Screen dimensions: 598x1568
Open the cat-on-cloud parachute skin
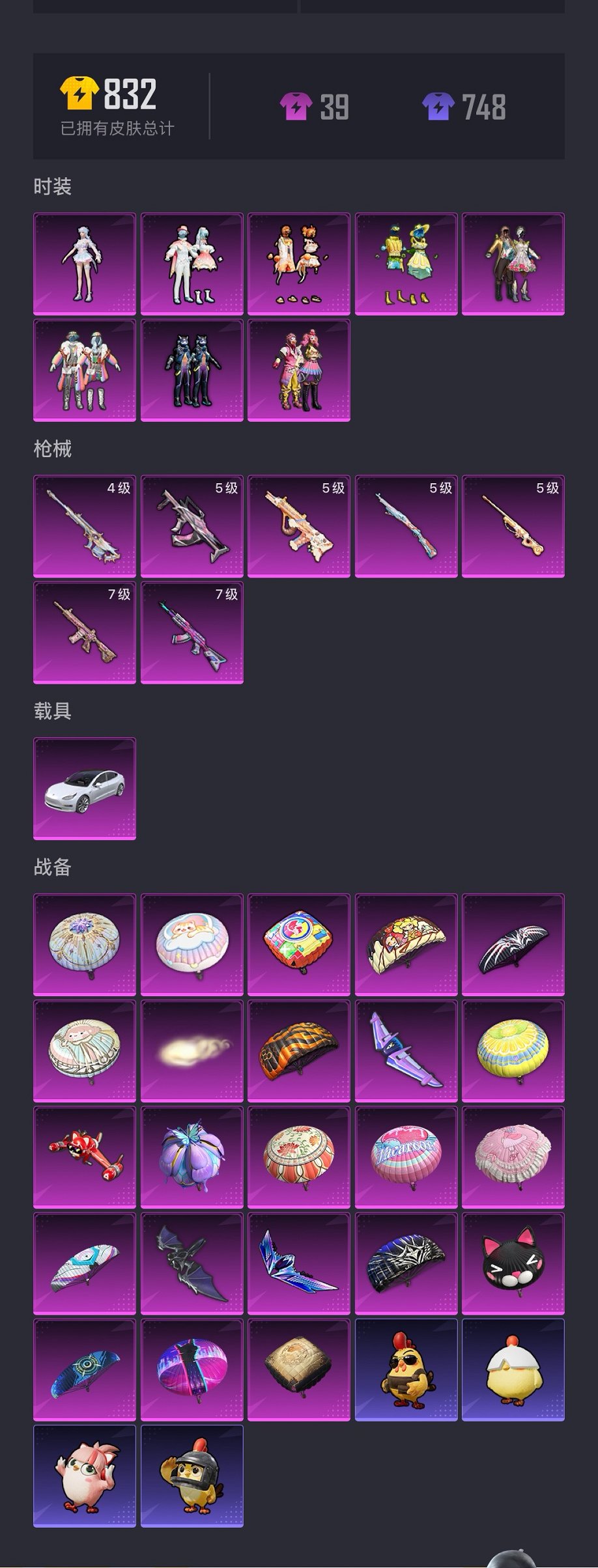click(x=192, y=945)
